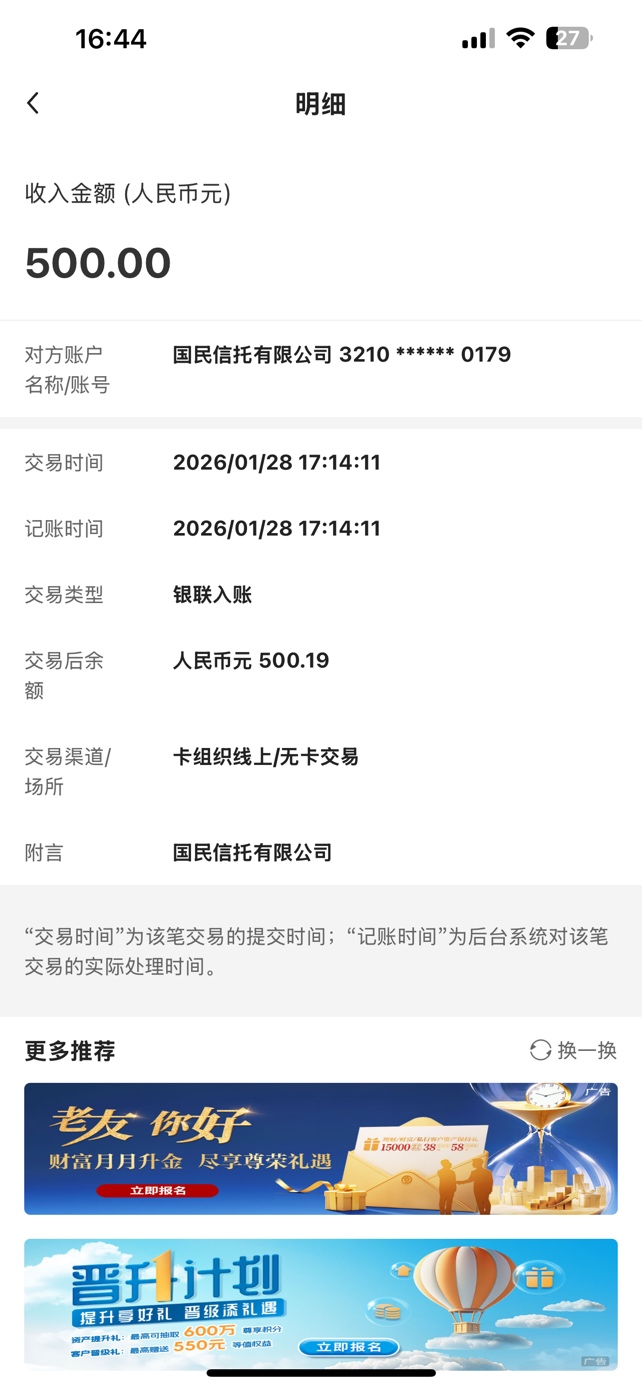Open the 晋升计划 promotional banner
Image resolution: width=642 pixels, height=1389 pixels.
click(x=320, y=1304)
